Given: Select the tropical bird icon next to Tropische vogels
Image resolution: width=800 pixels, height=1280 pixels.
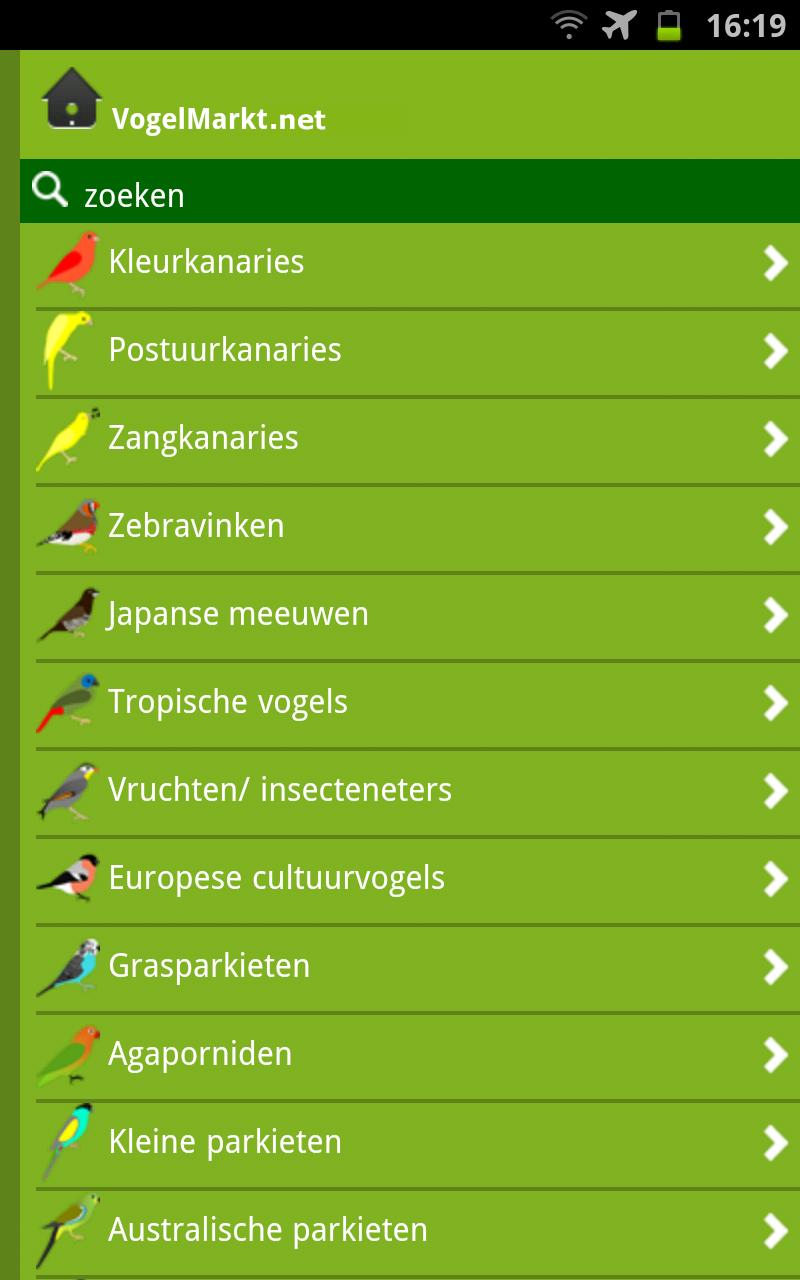Looking at the screenshot, I should (x=63, y=703).
